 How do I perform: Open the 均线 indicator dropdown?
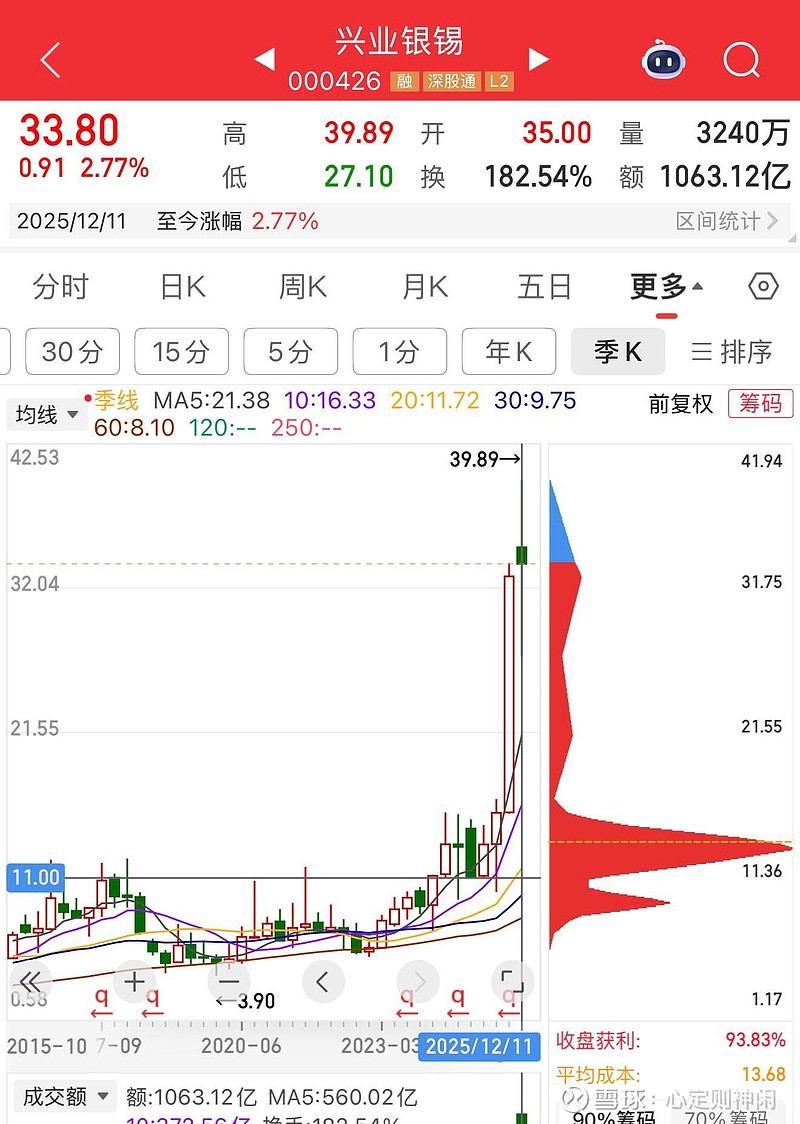click(x=45, y=414)
